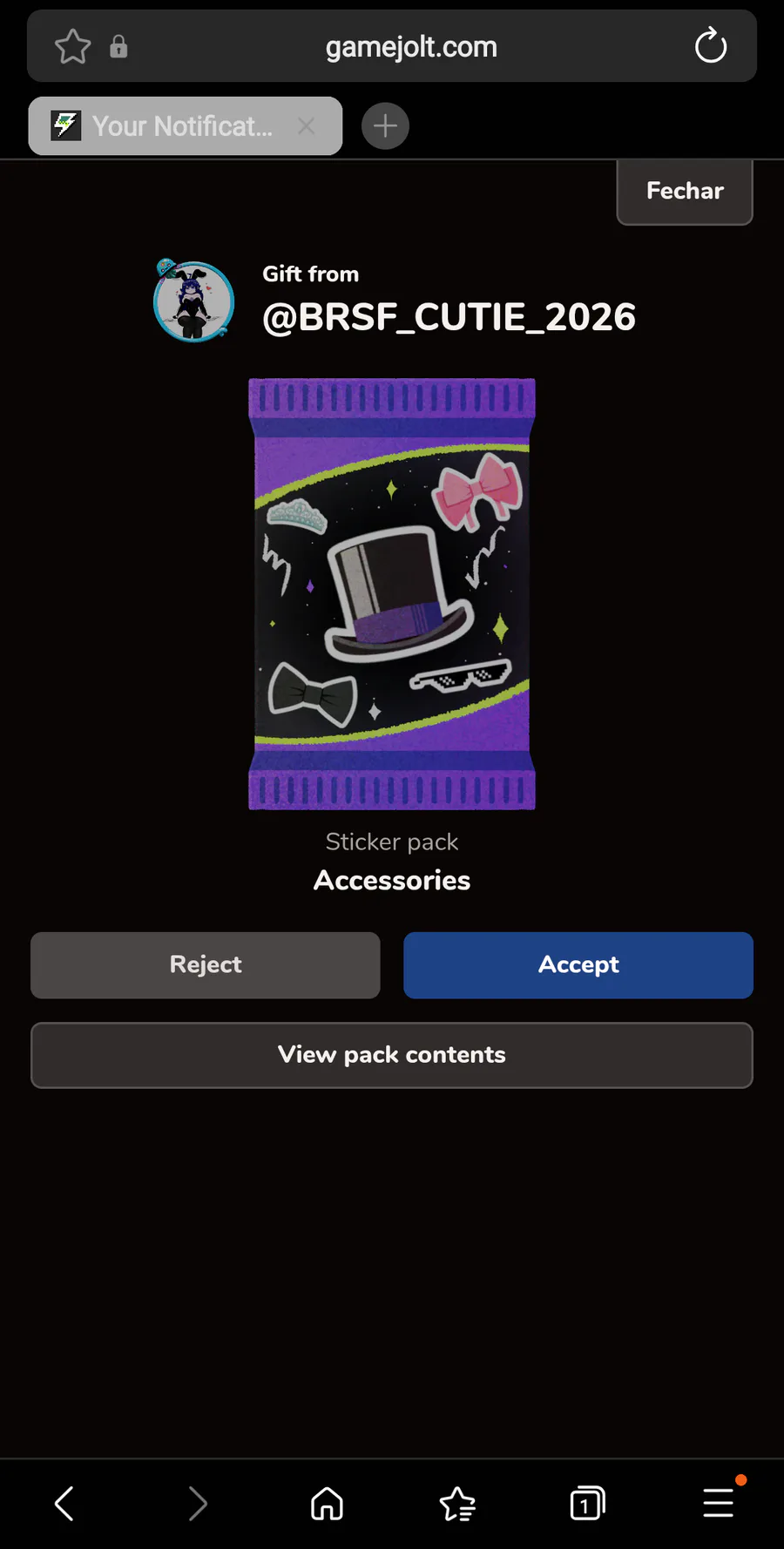Image resolution: width=784 pixels, height=1549 pixels.
Task: Accept the Accessories sticker pack gift
Action: (578, 965)
